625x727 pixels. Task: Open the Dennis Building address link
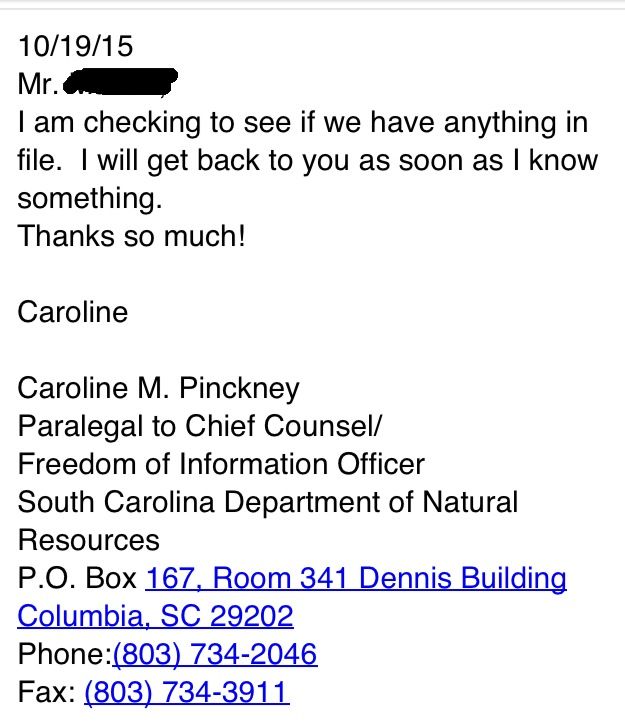[x=356, y=579]
